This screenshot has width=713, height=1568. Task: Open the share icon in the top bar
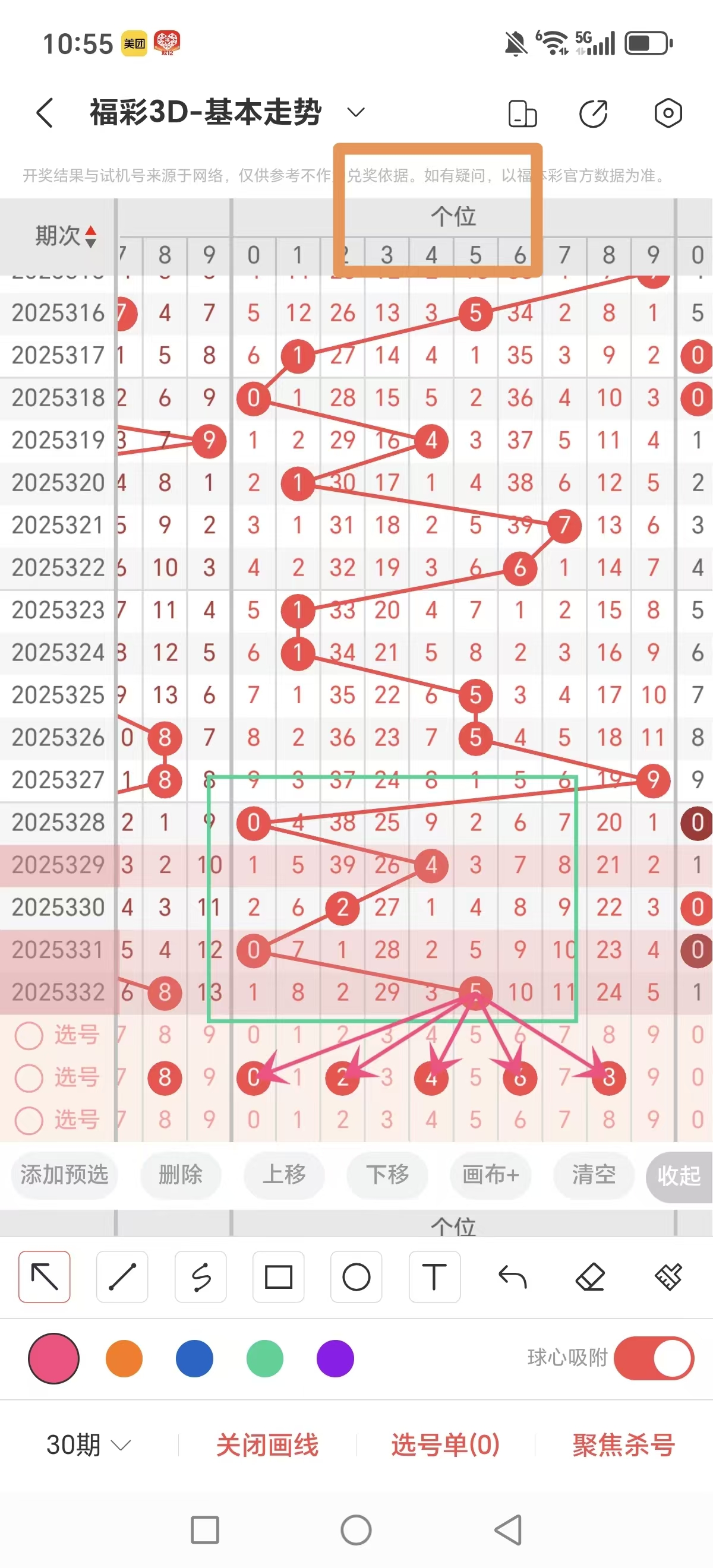click(593, 113)
